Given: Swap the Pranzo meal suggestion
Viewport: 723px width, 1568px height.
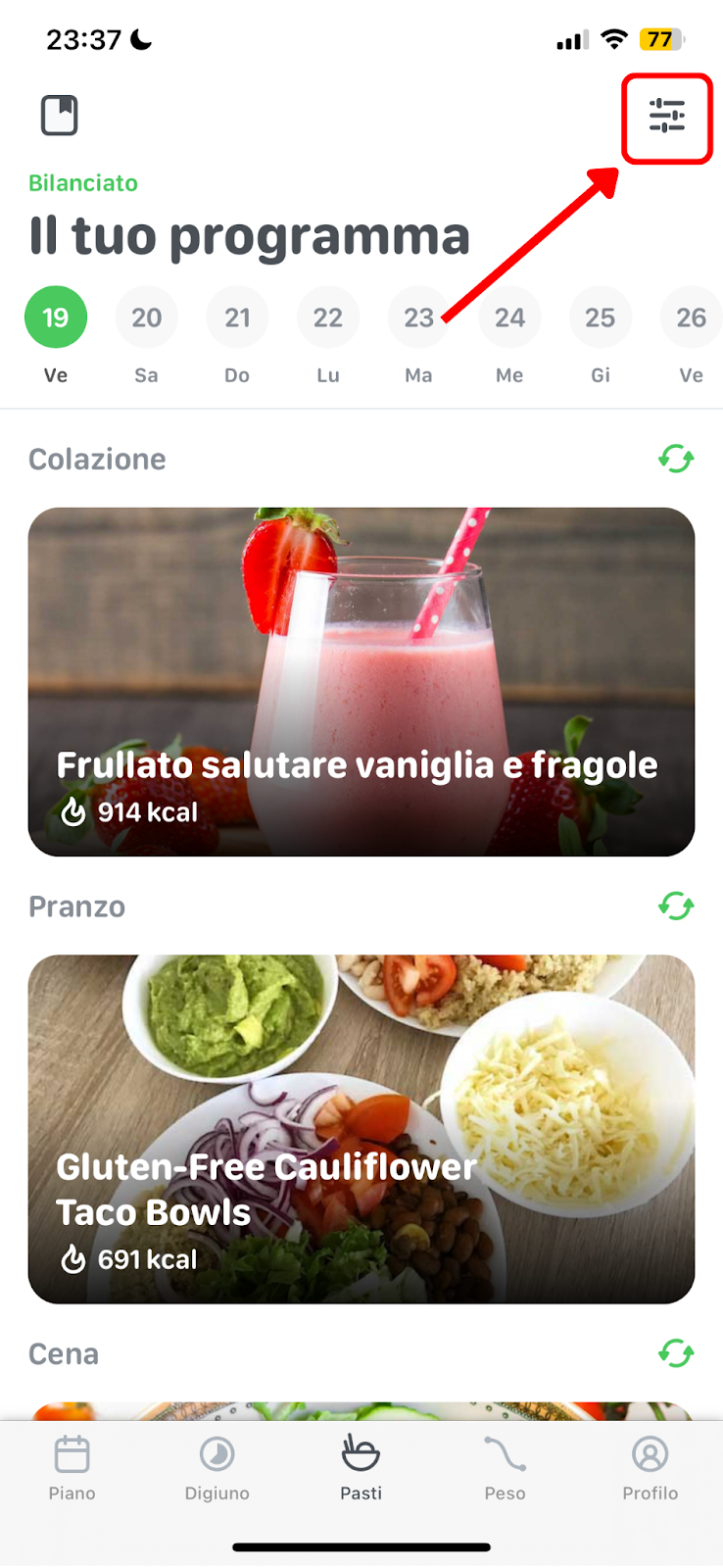Looking at the screenshot, I should [676, 906].
